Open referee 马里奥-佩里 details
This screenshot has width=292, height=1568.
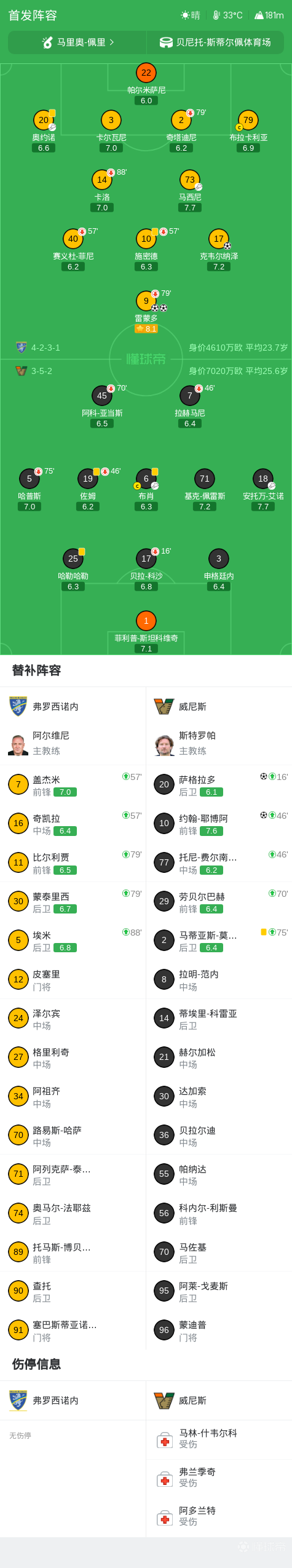pyautogui.click(x=77, y=42)
